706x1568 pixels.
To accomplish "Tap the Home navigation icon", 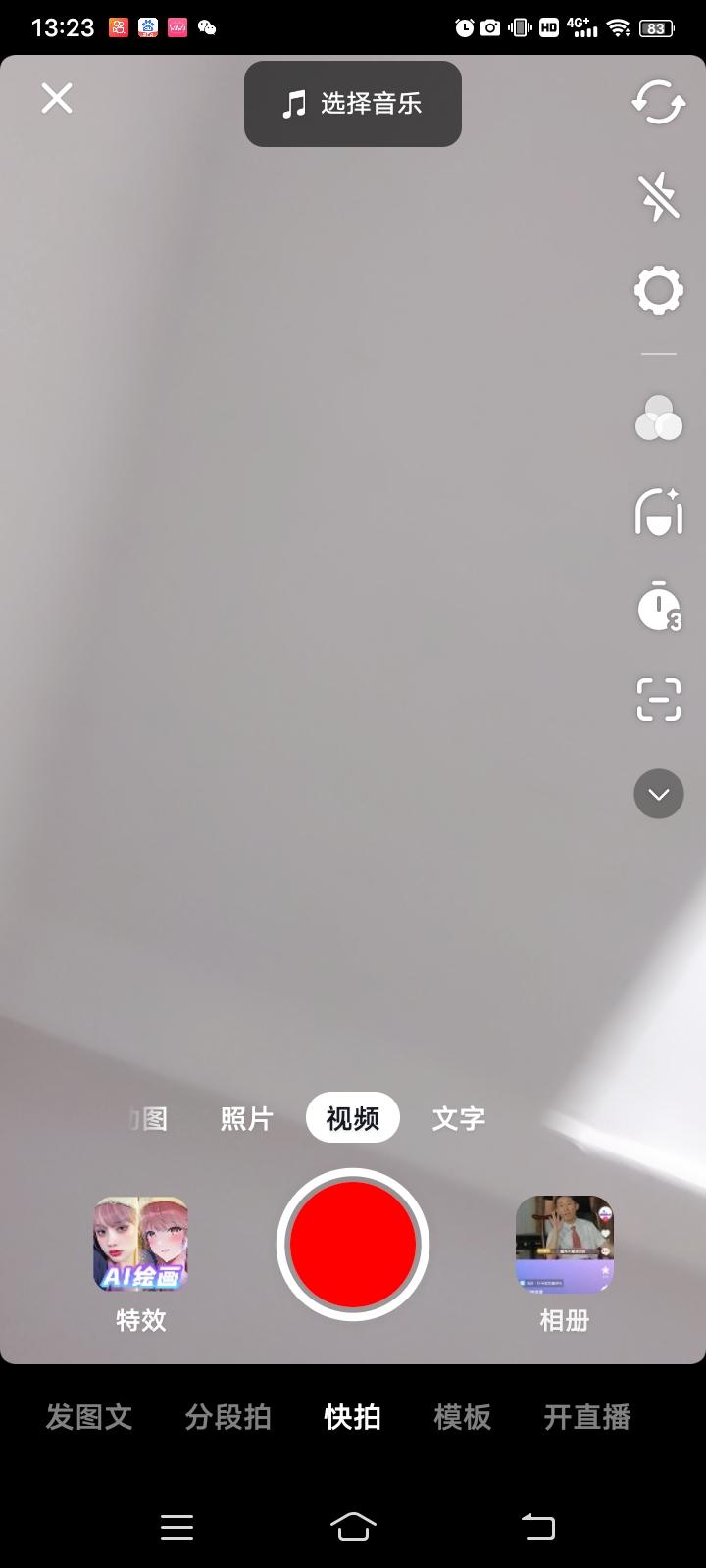I will coord(353,1526).
